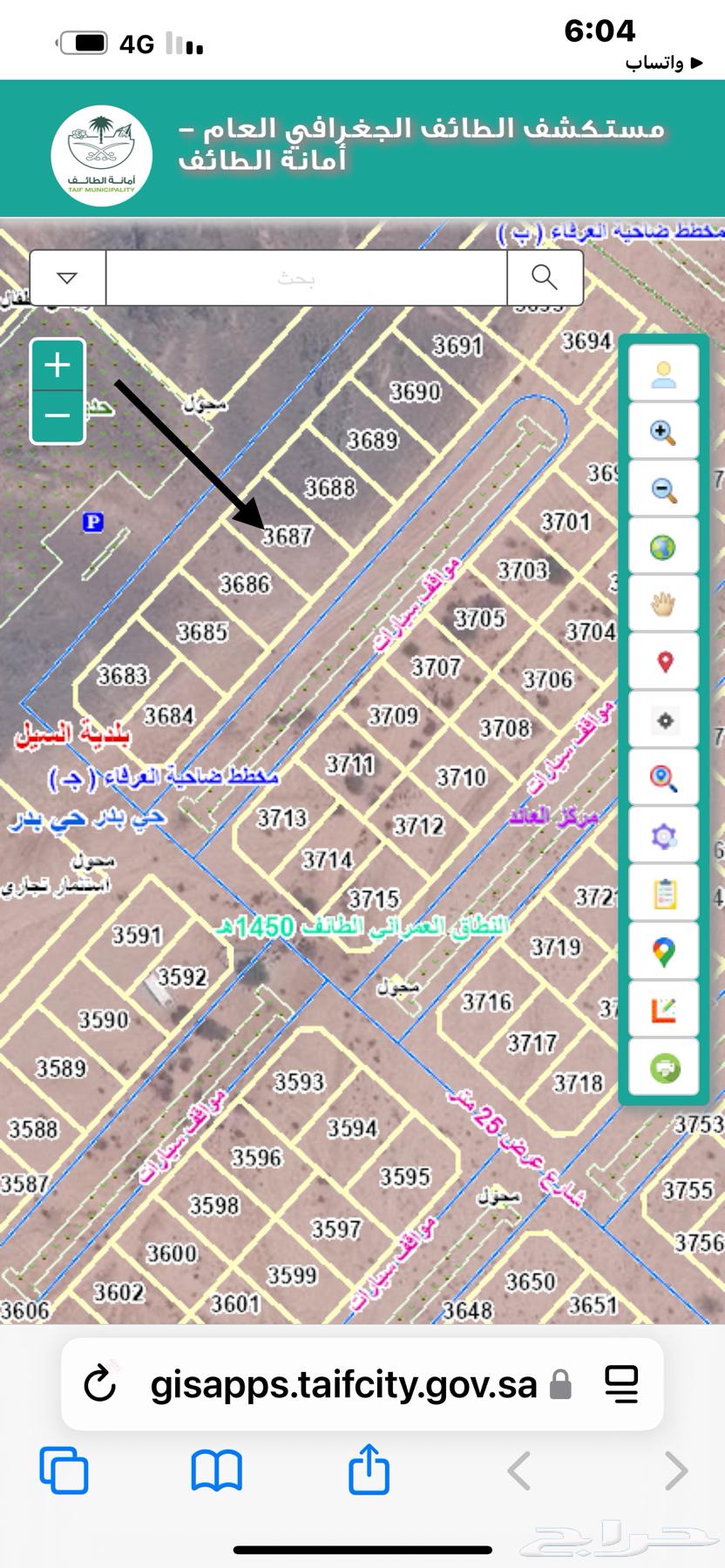Open the user profile tool
This screenshot has height=1568, width=725.
click(663, 375)
